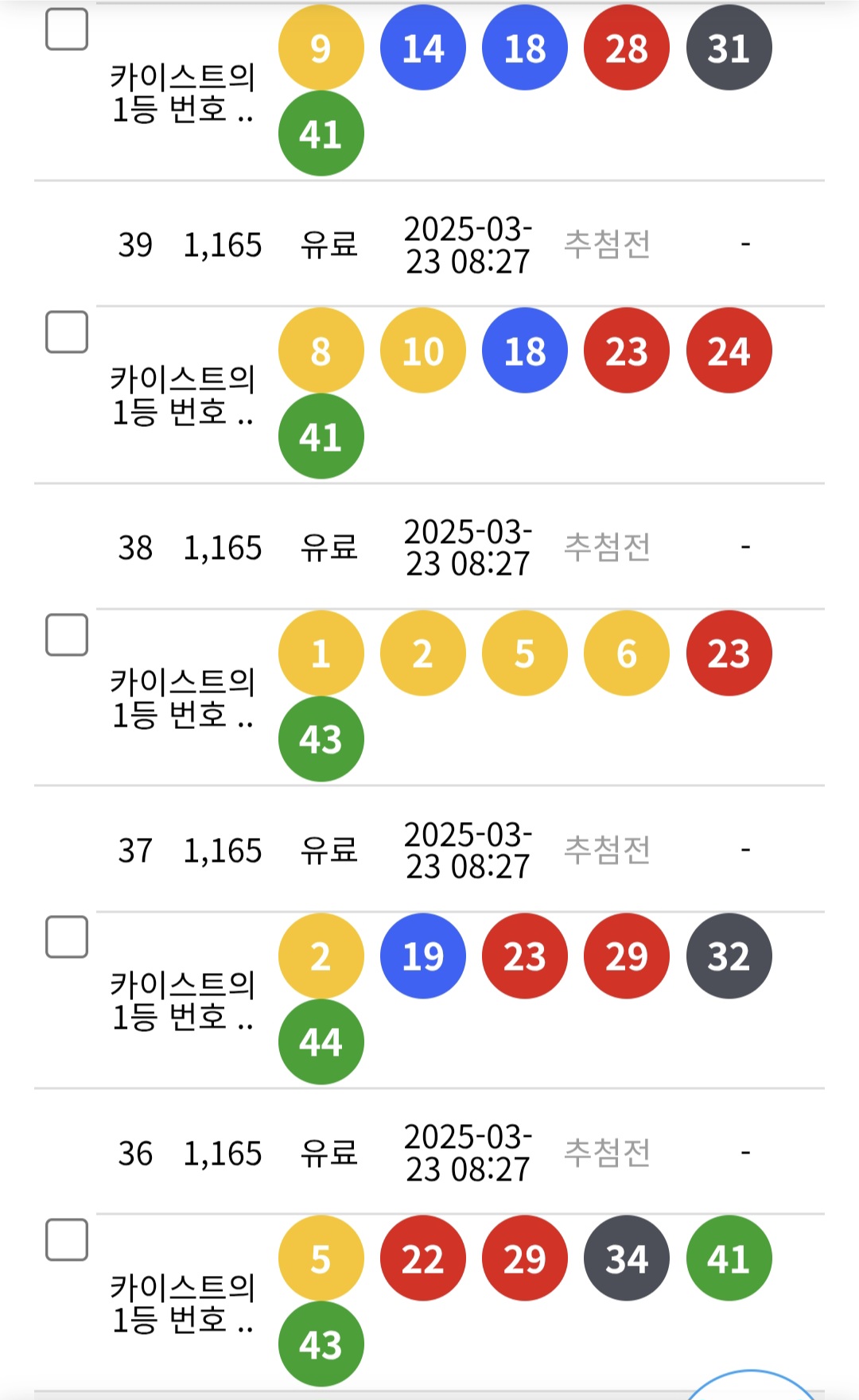
Task: Tick the checkbox for entry 38
Action: [x=67, y=634]
